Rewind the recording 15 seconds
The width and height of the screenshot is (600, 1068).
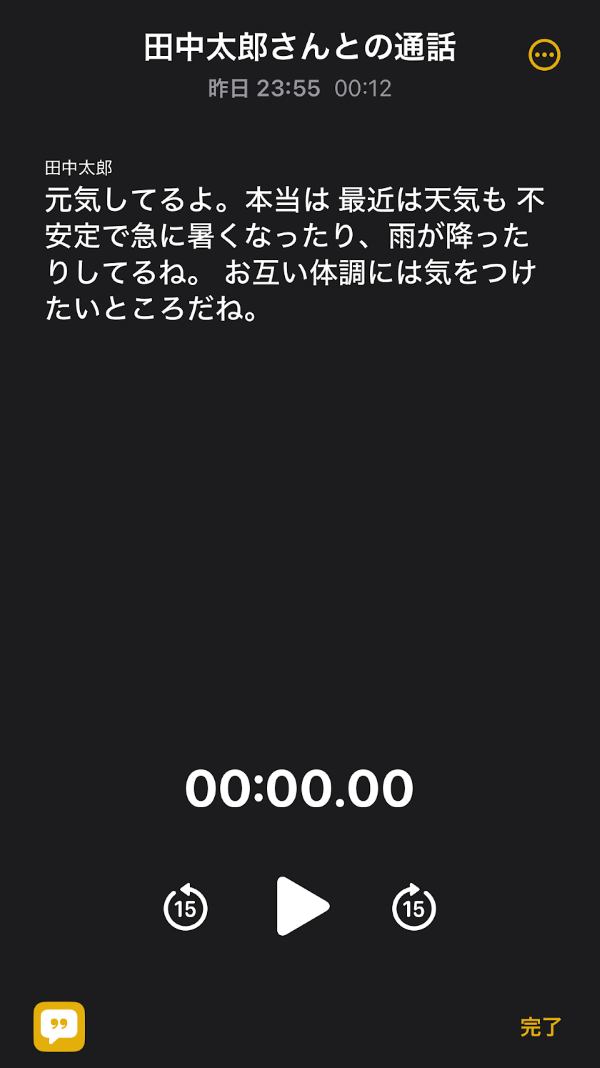coord(186,907)
